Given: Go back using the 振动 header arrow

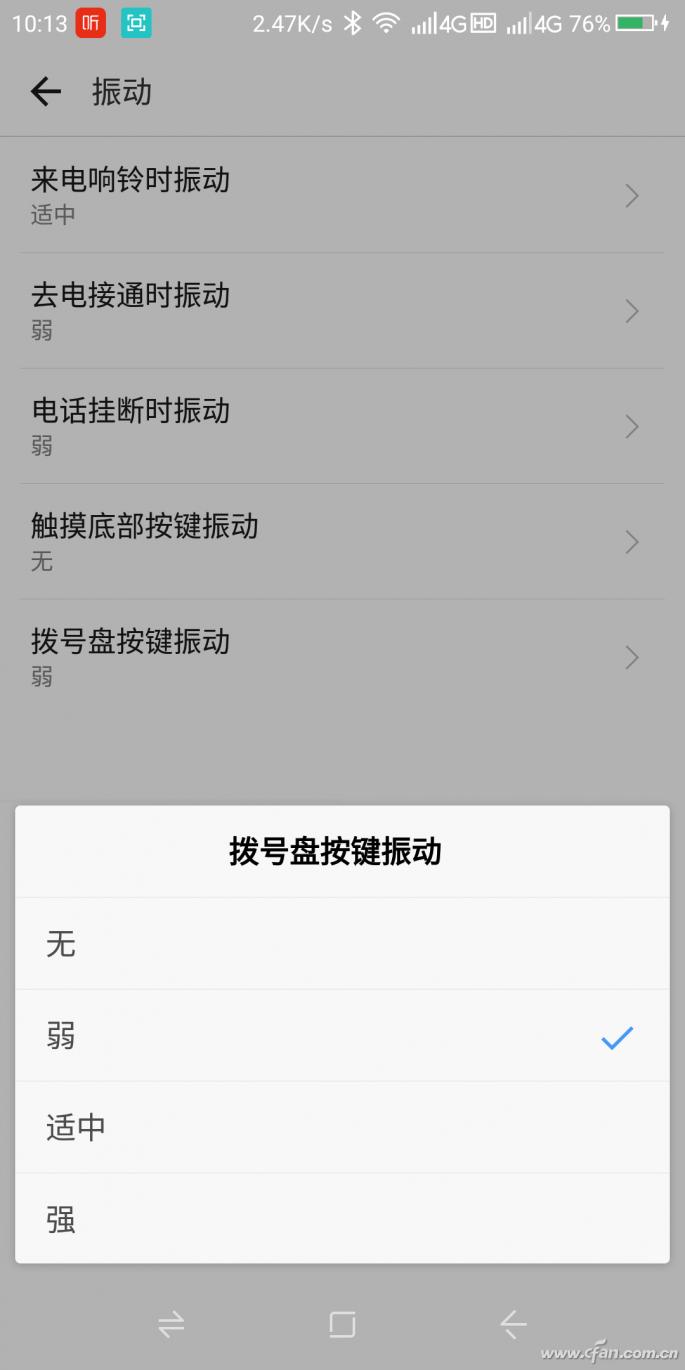Looking at the screenshot, I should 46,92.
